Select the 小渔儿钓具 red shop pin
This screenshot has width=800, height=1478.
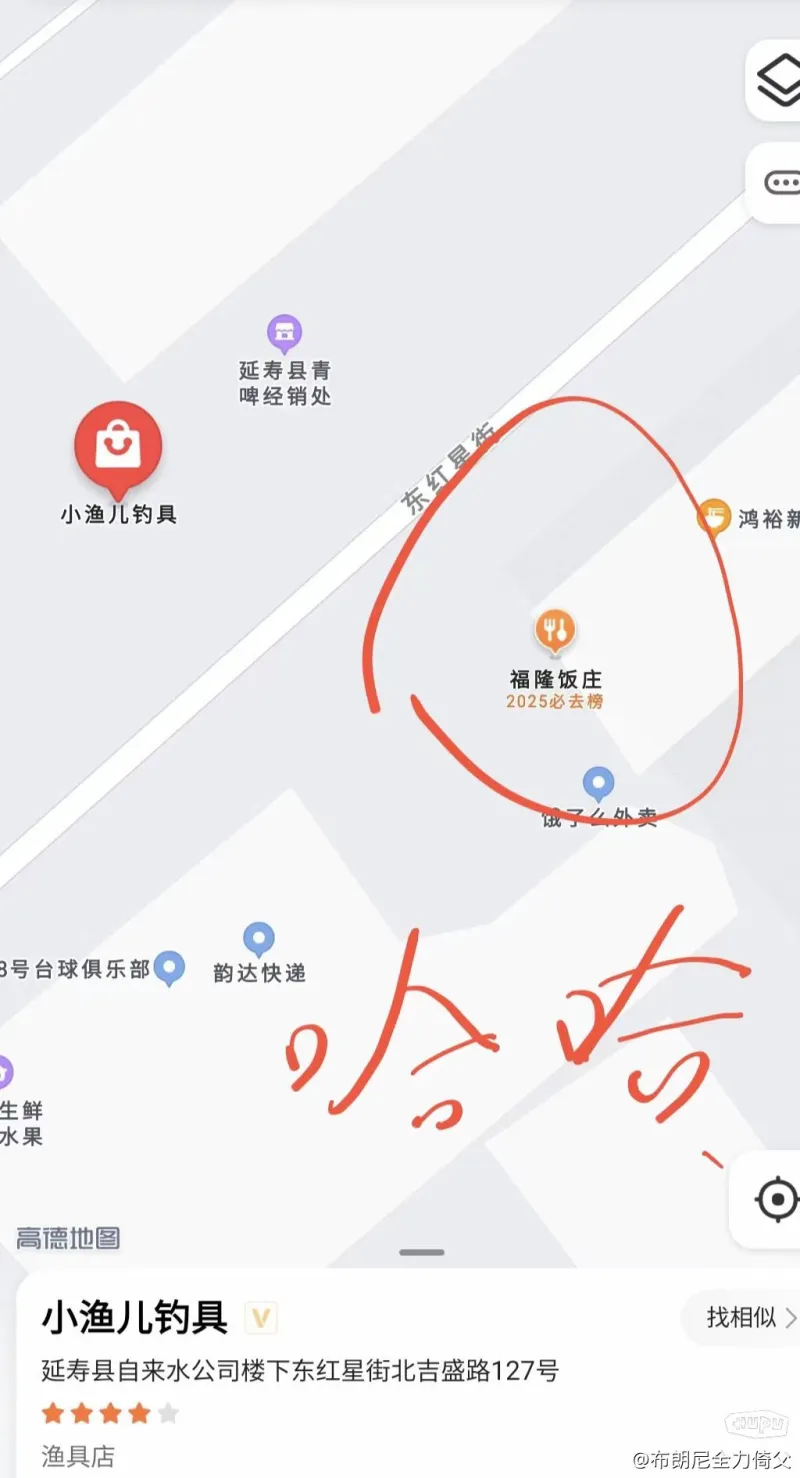coord(118,445)
